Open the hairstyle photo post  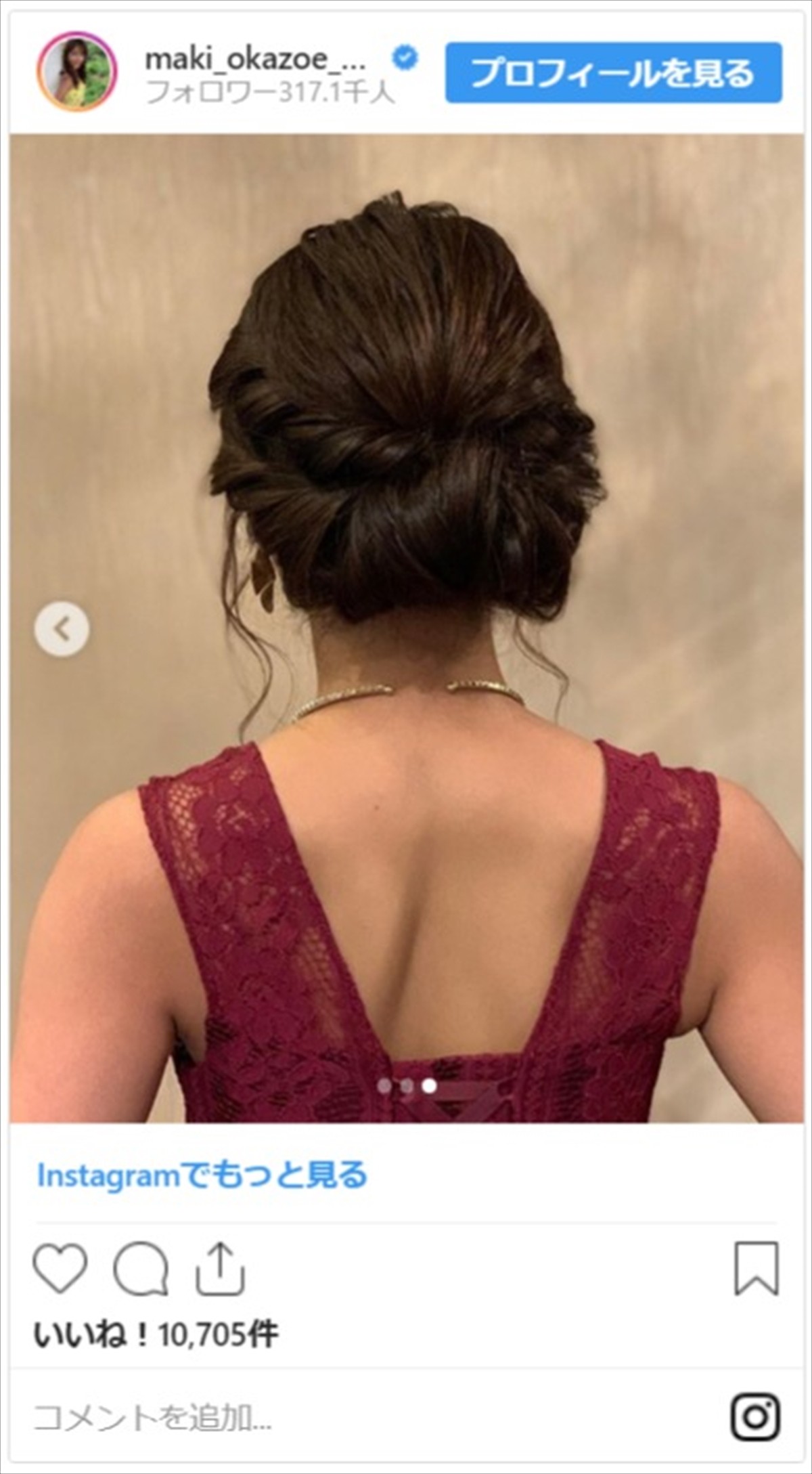406,542
